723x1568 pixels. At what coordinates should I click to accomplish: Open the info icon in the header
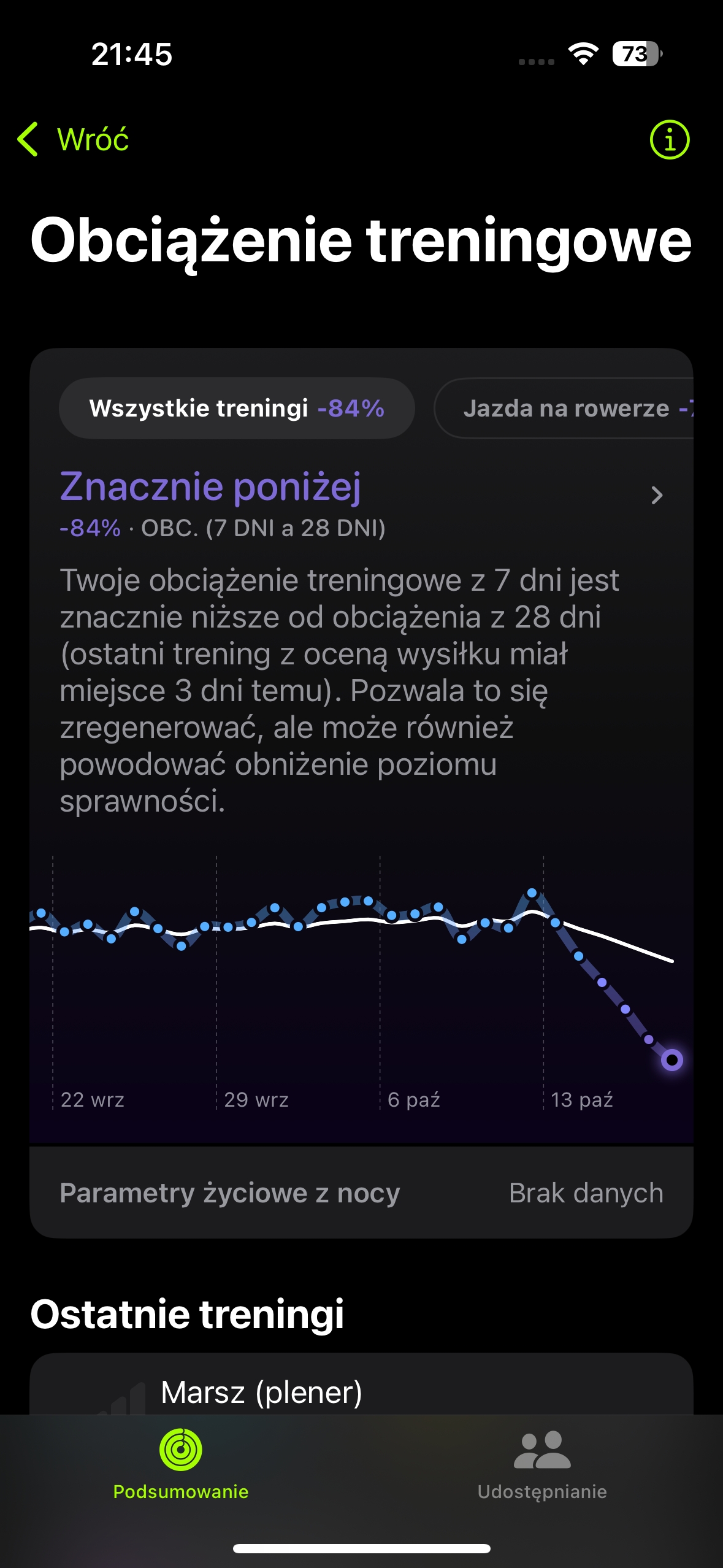(669, 139)
